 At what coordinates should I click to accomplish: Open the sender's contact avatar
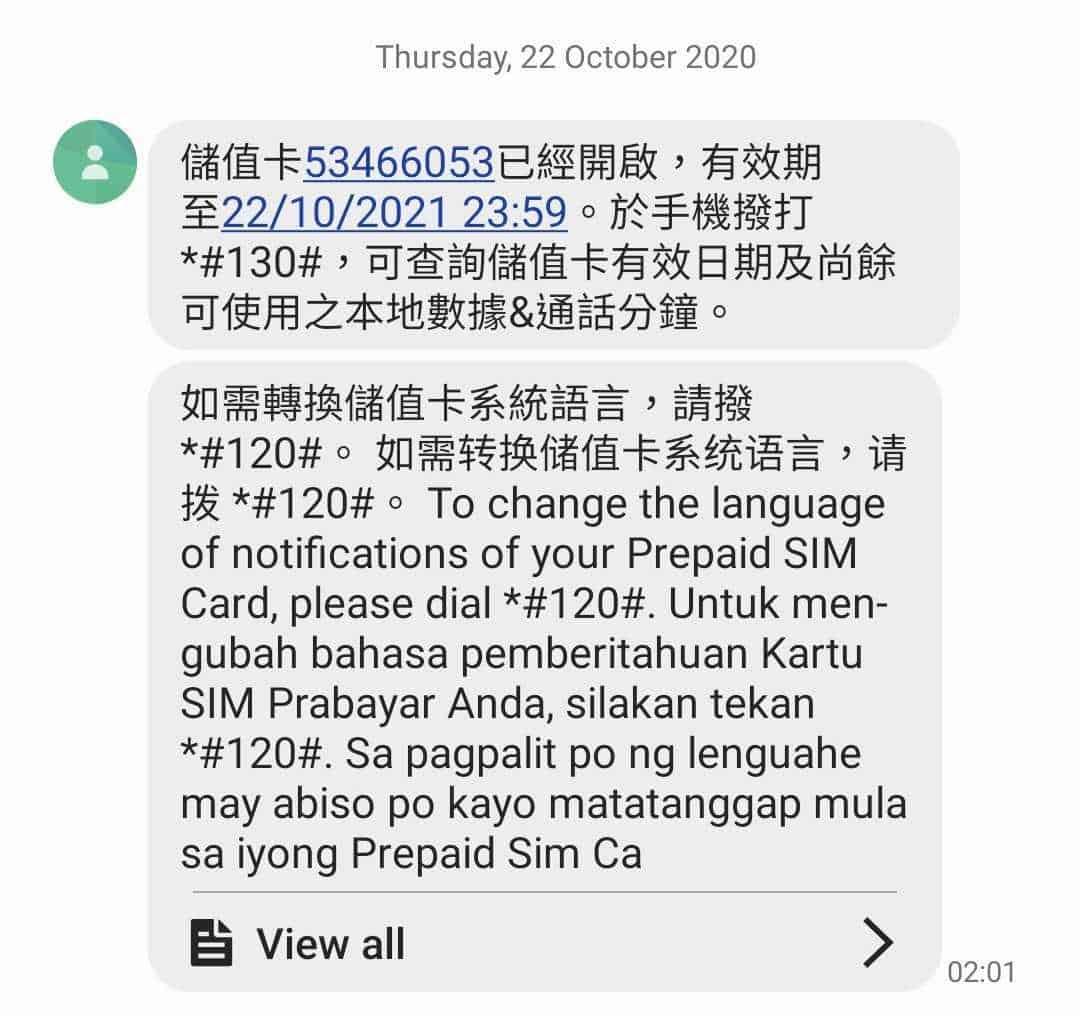pos(95,162)
